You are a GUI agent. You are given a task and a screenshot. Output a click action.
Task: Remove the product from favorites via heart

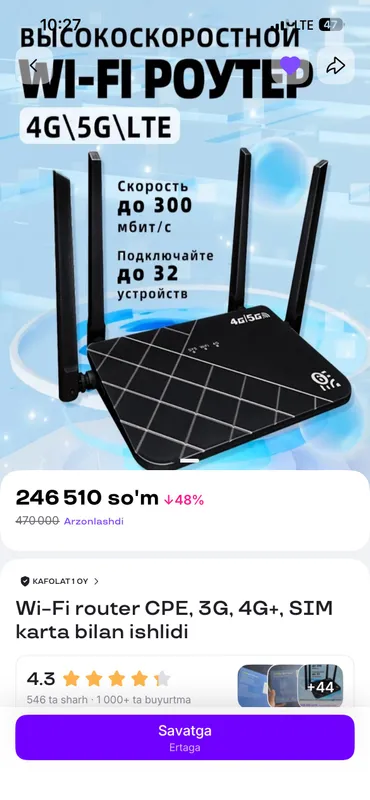(x=291, y=65)
